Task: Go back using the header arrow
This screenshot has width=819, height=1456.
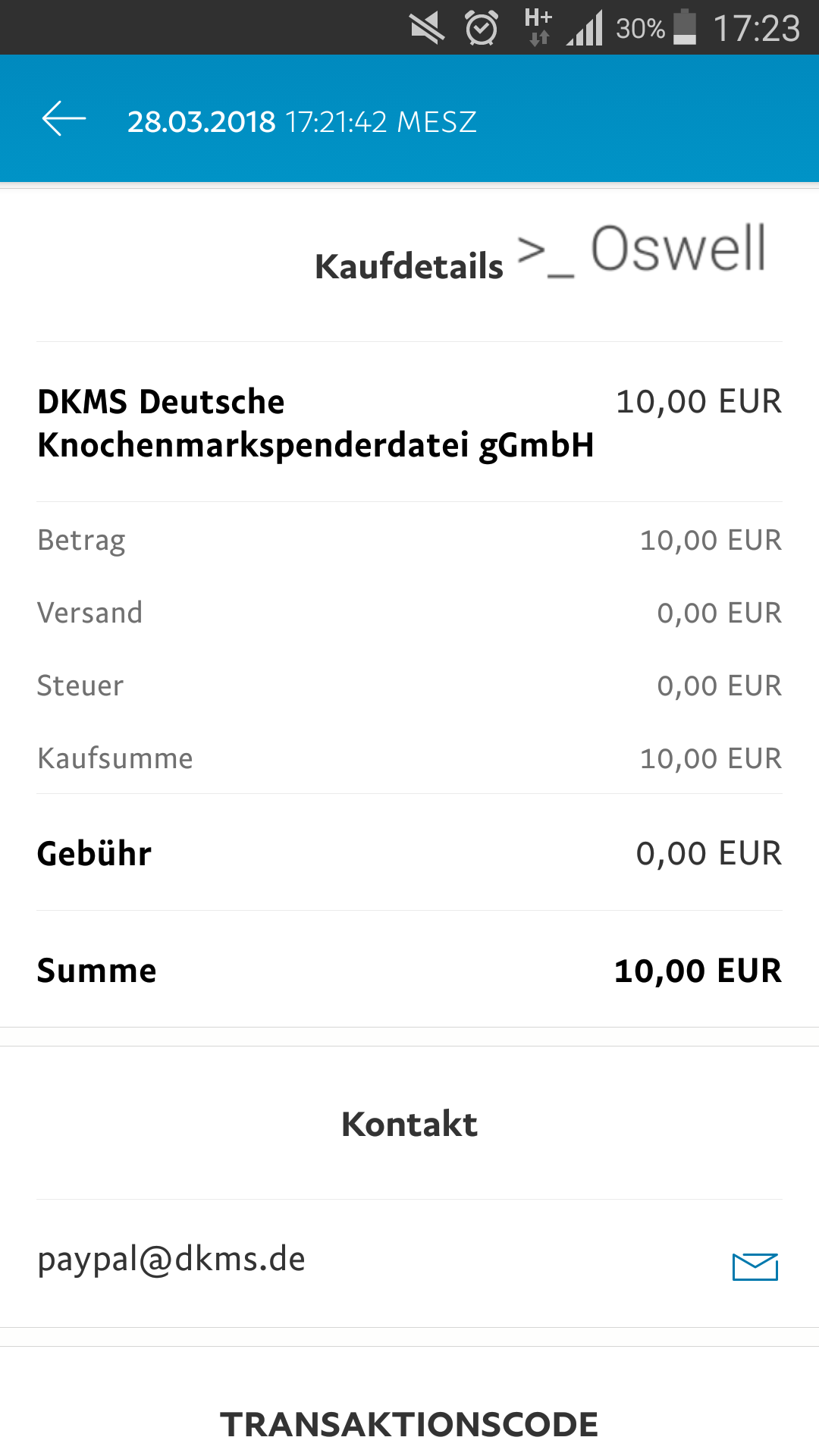Action: 64,120
